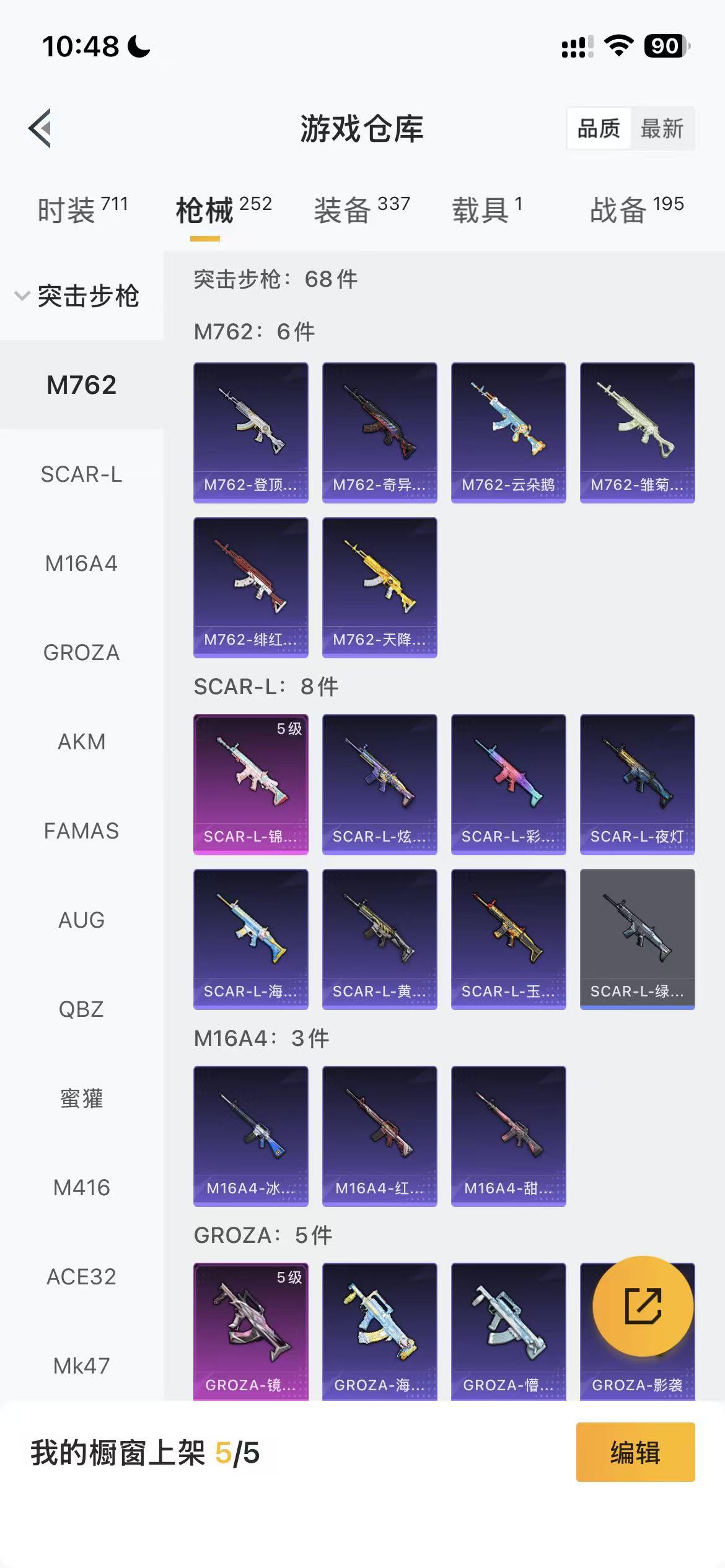Switch to the 装备 tab
Screen dimensions: 725x1568
click(361, 210)
